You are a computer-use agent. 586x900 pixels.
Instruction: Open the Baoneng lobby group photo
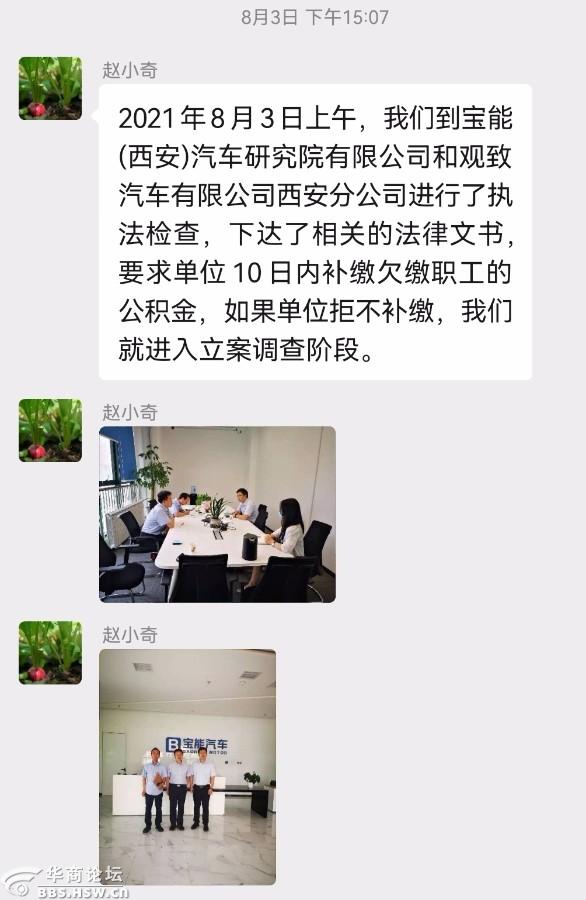coord(188,767)
